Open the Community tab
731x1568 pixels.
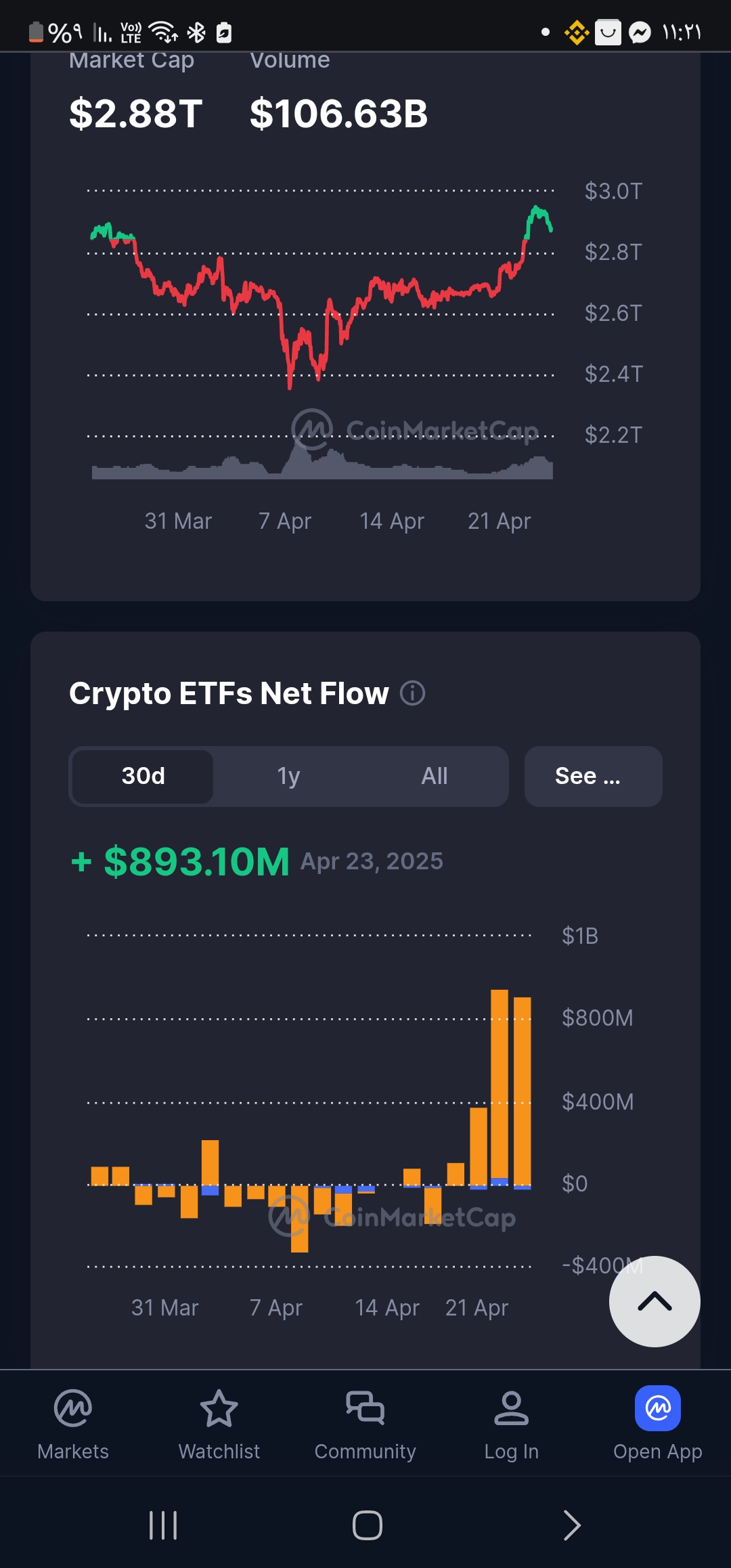point(365,1423)
